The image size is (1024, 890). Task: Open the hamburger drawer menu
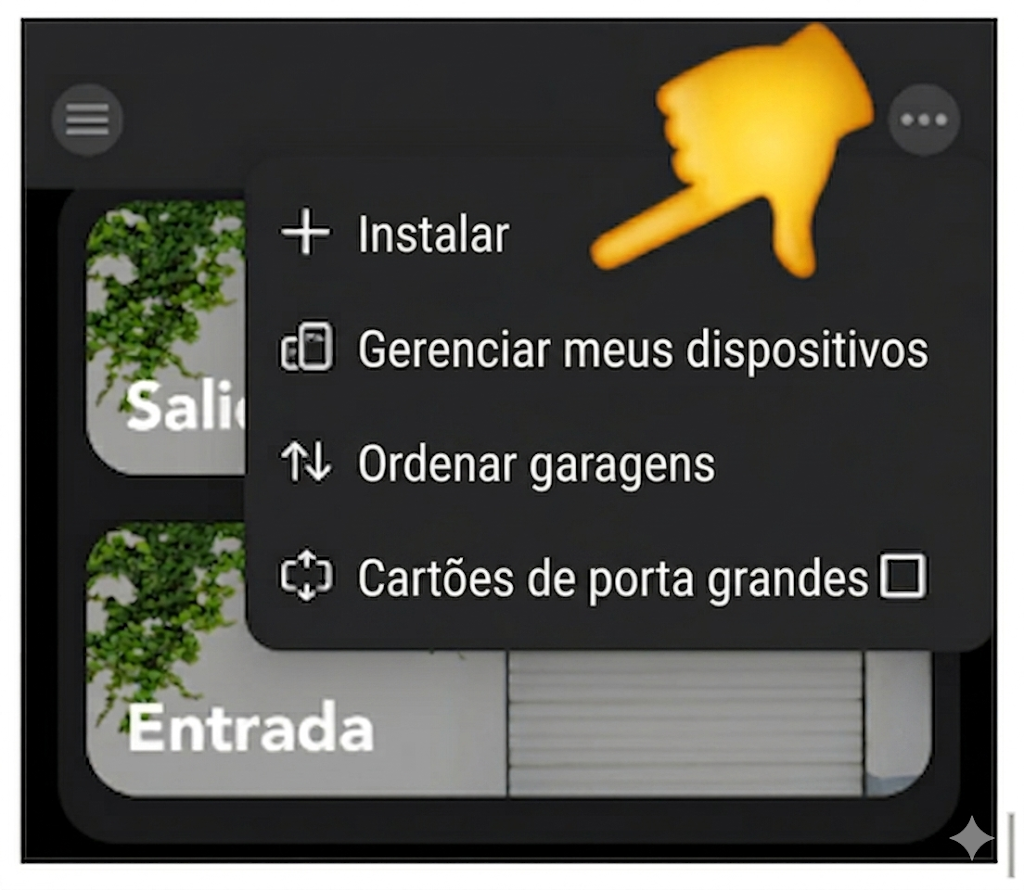click(x=87, y=120)
